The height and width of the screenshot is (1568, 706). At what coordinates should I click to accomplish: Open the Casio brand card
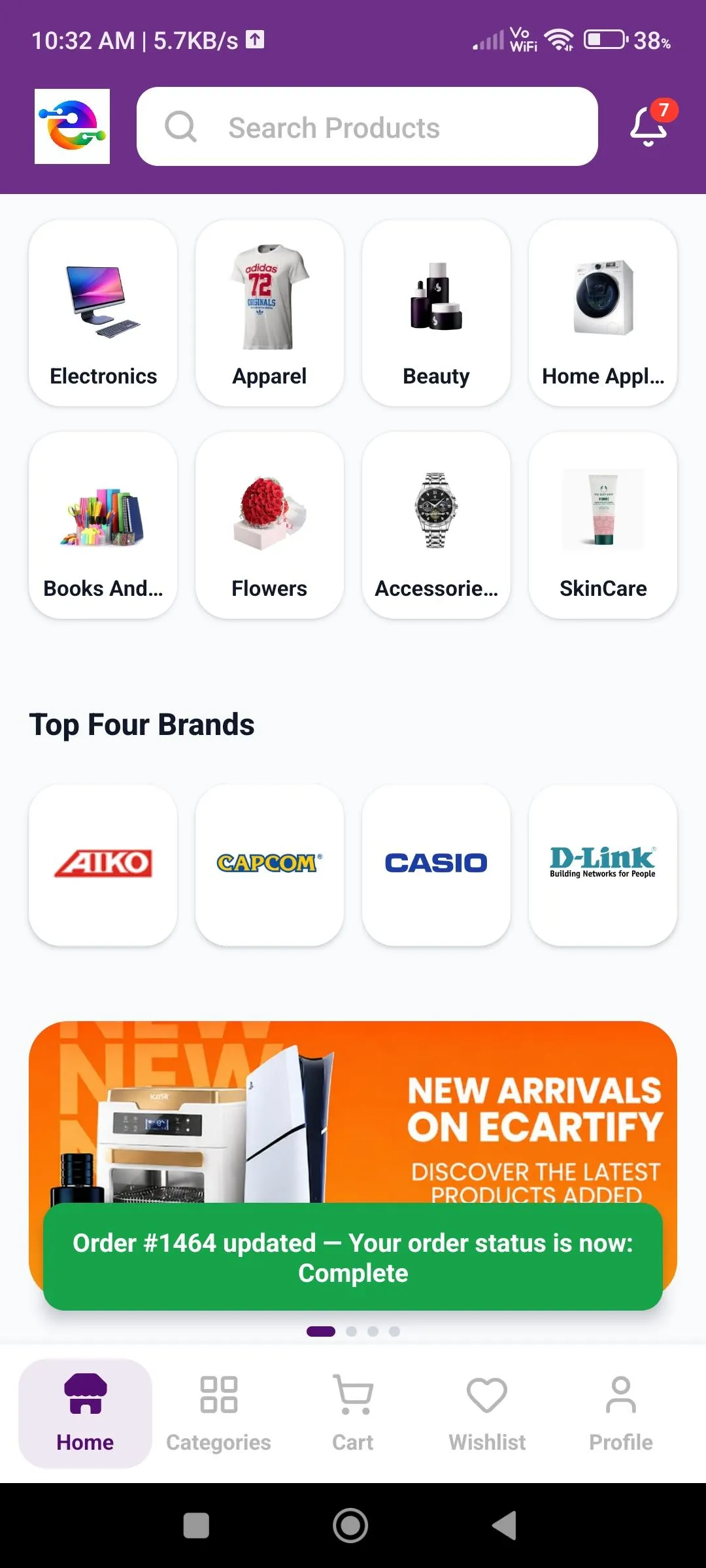coord(436,865)
